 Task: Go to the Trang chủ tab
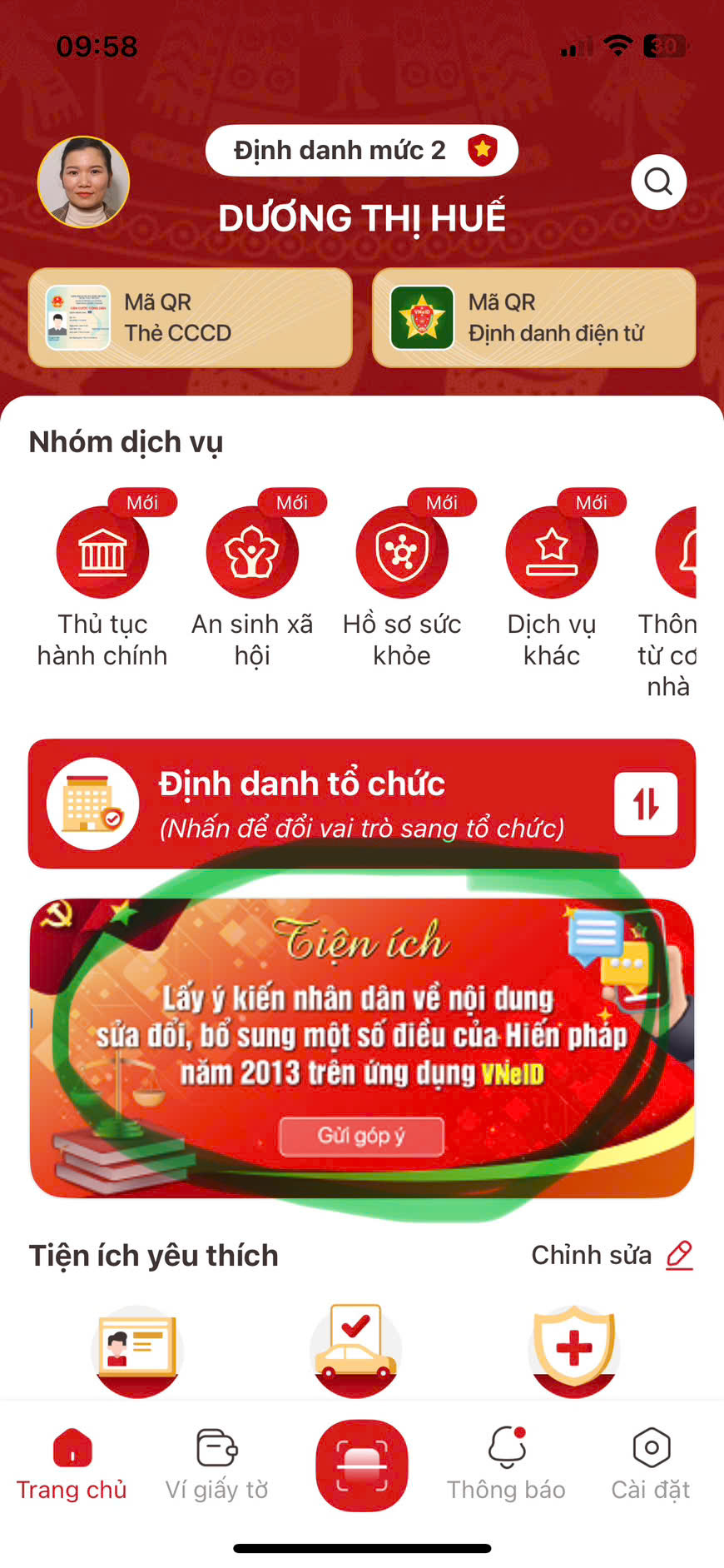pos(72,1464)
